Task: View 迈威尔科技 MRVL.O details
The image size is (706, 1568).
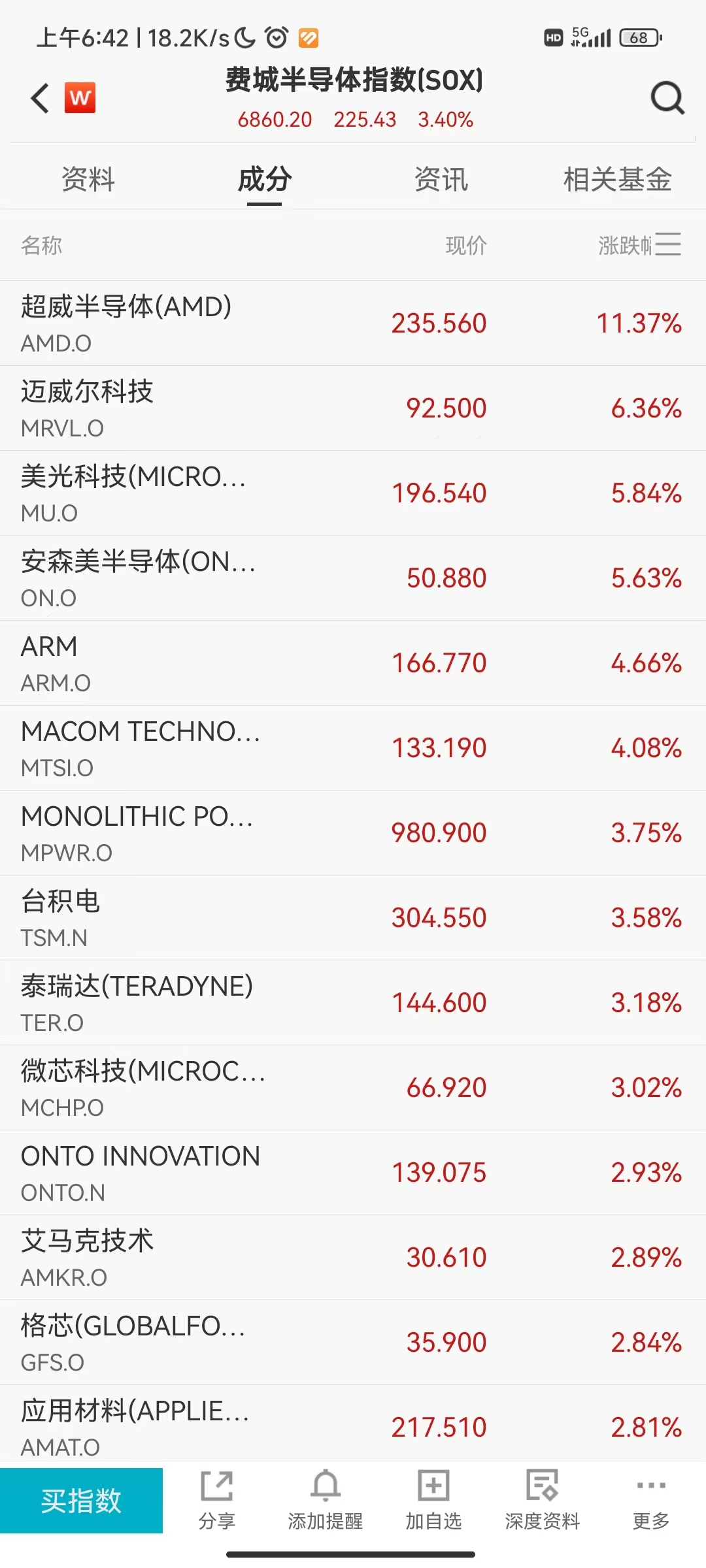Action: coord(353,408)
